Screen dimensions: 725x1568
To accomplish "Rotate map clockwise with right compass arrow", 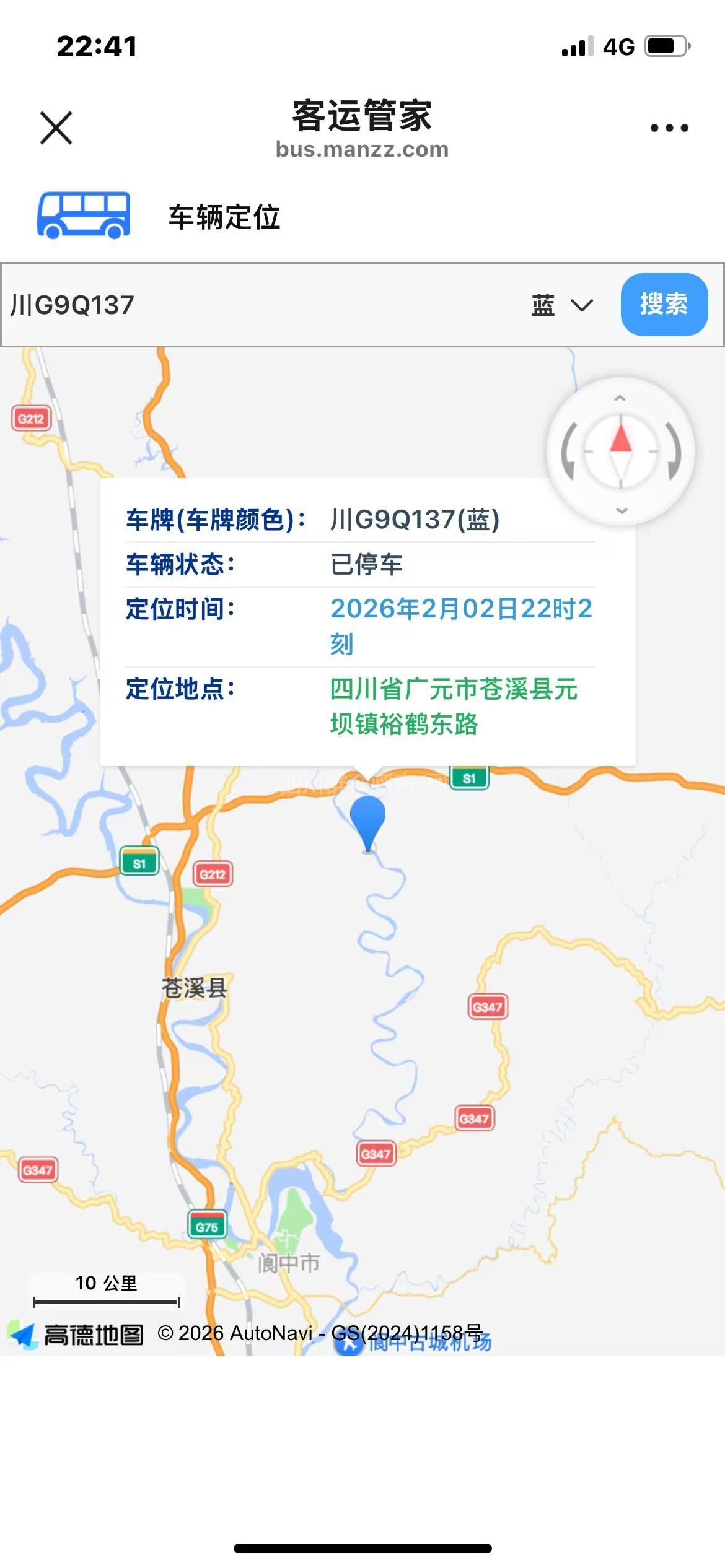I will pos(674,452).
